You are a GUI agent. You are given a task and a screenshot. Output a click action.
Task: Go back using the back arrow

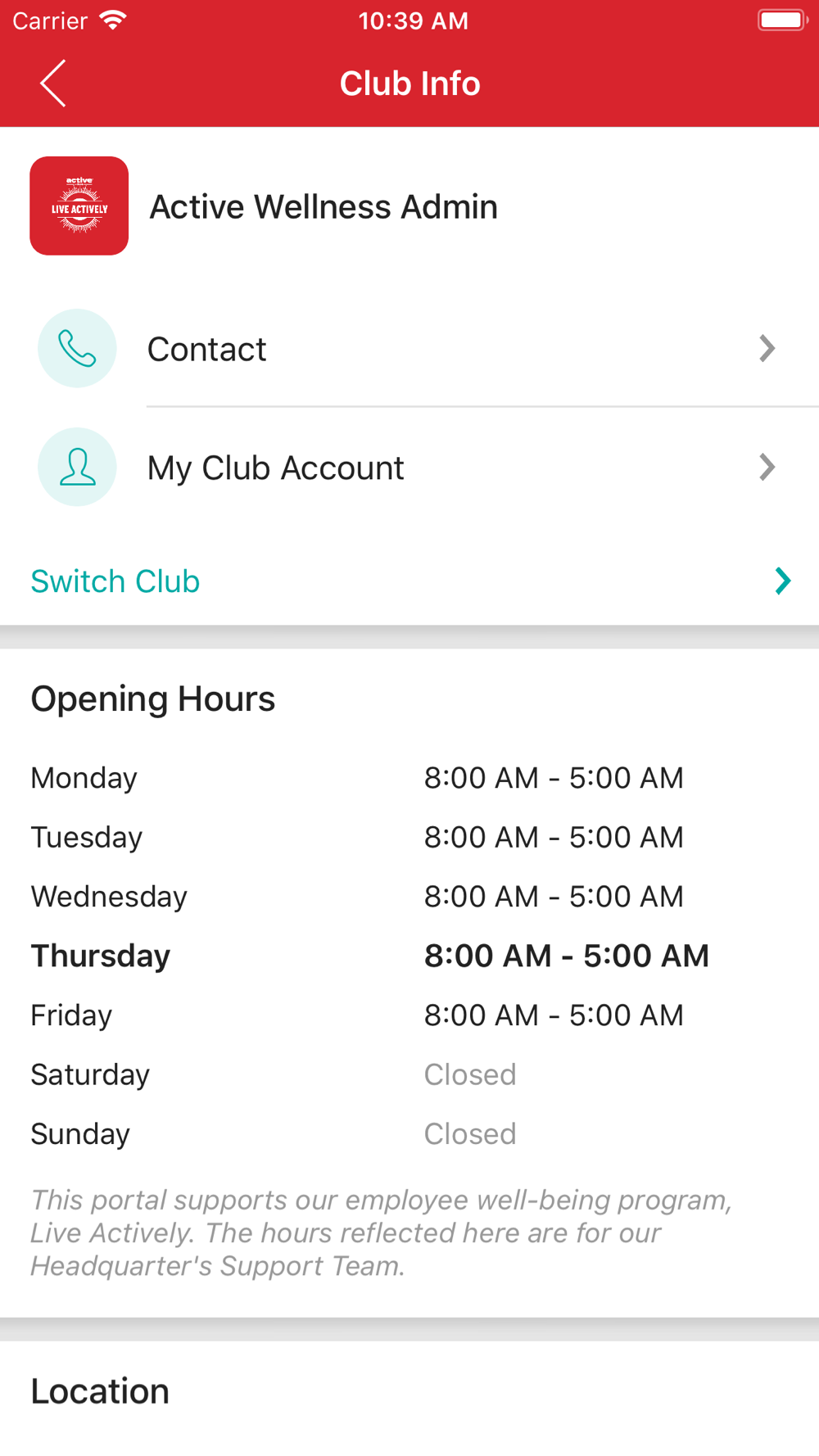[53, 84]
